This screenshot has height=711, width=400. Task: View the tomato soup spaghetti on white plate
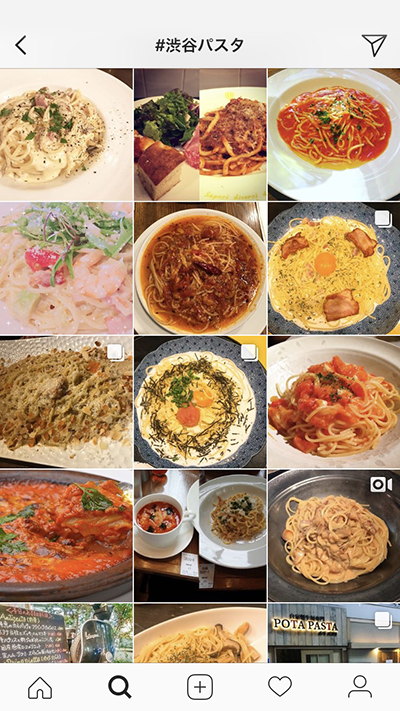[x=334, y=135]
